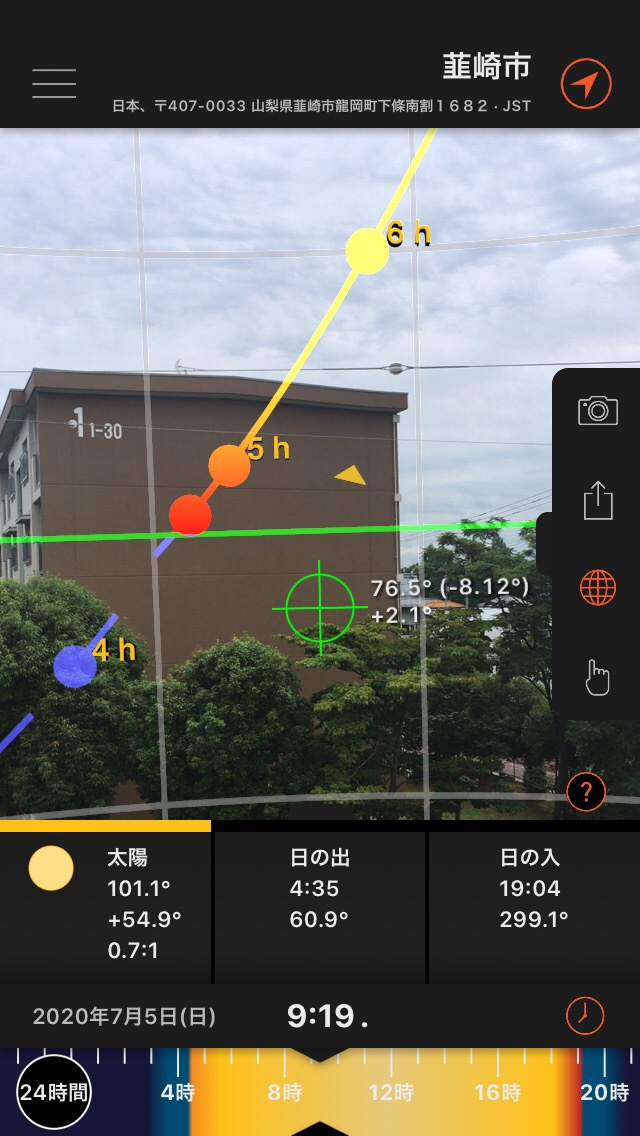The width and height of the screenshot is (640, 1136).
Task: Tap the 24時間 range button
Action: click(x=54, y=1092)
